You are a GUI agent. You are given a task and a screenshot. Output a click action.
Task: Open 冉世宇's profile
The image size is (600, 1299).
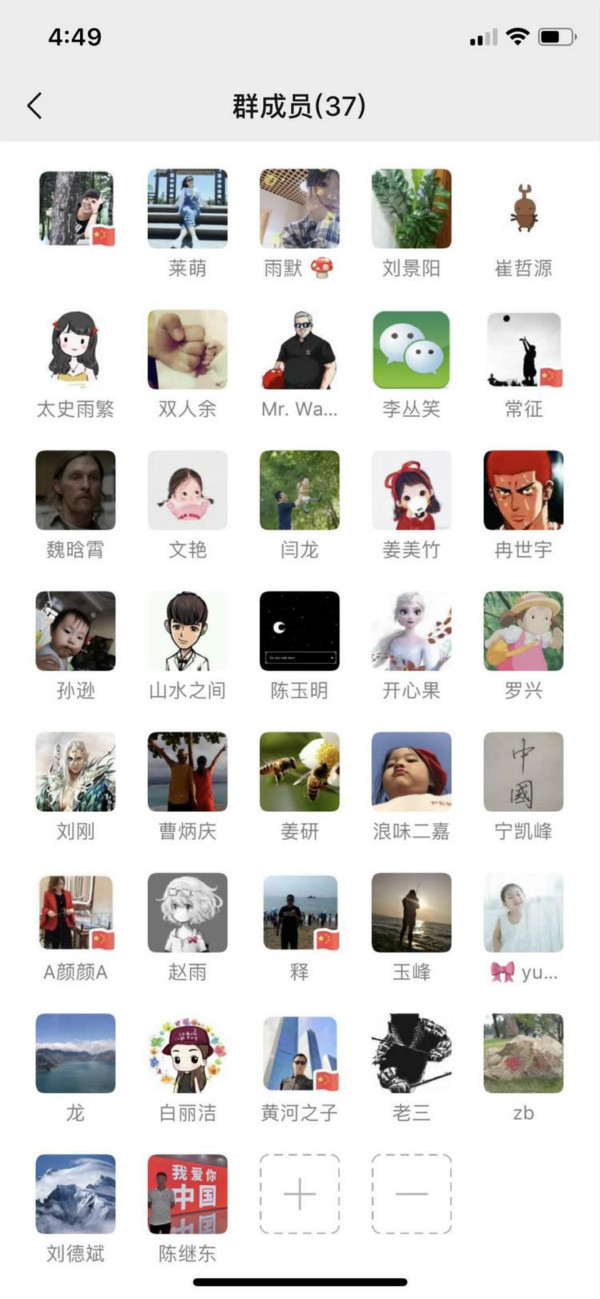523,490
